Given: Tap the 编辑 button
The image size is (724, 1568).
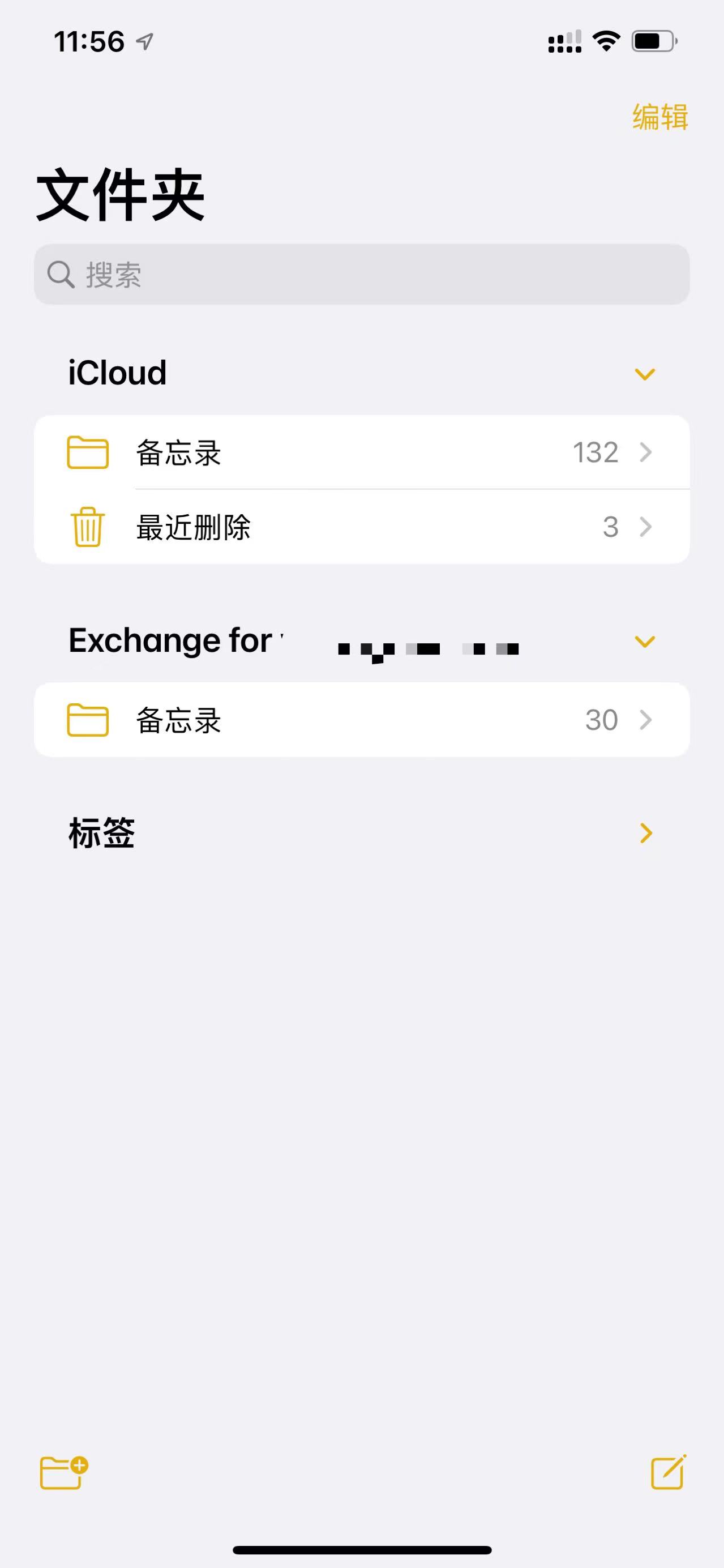Looking at the screenshot, I should [659, 116].
